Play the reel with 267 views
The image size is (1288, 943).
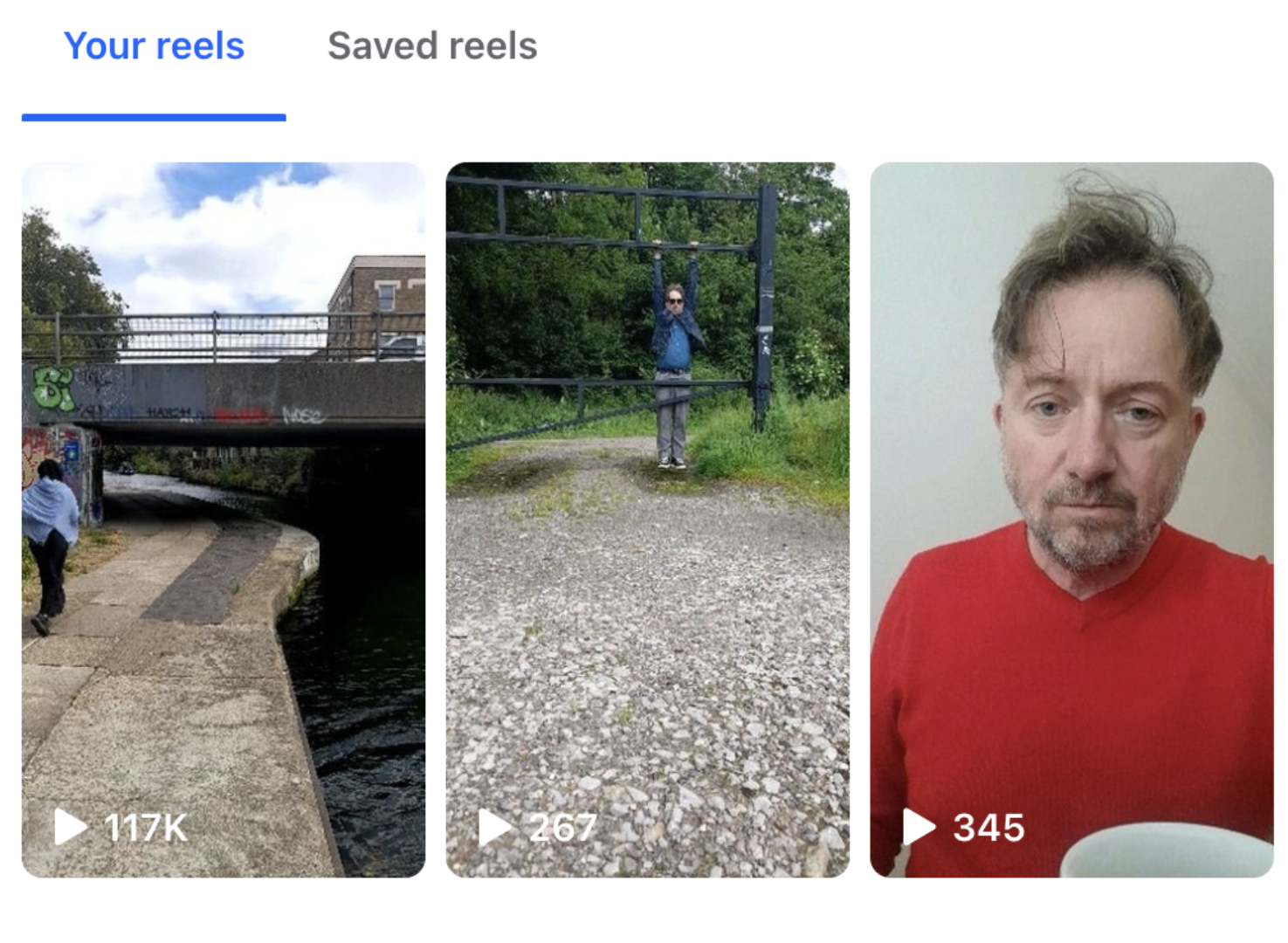[647, 520]
